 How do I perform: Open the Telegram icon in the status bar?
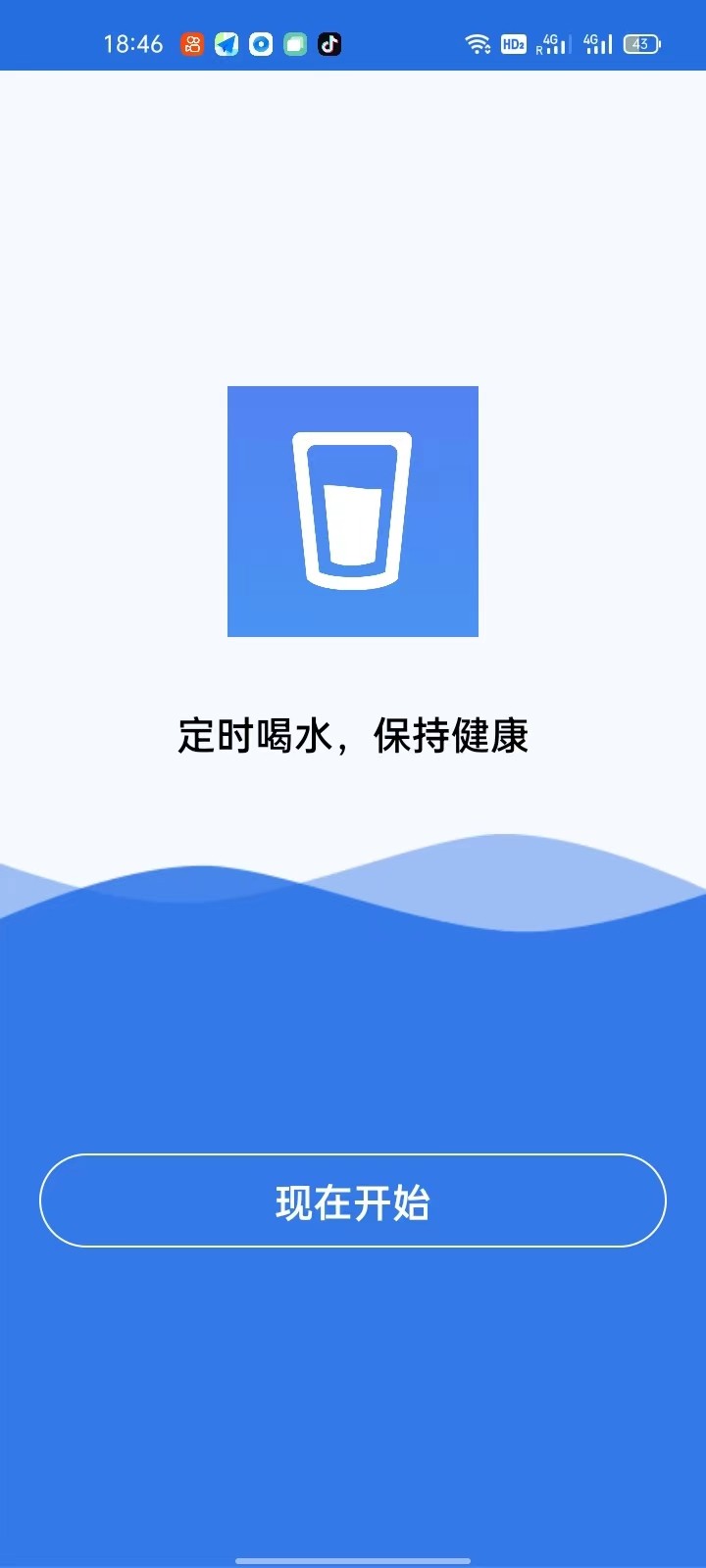pos(227,43)
